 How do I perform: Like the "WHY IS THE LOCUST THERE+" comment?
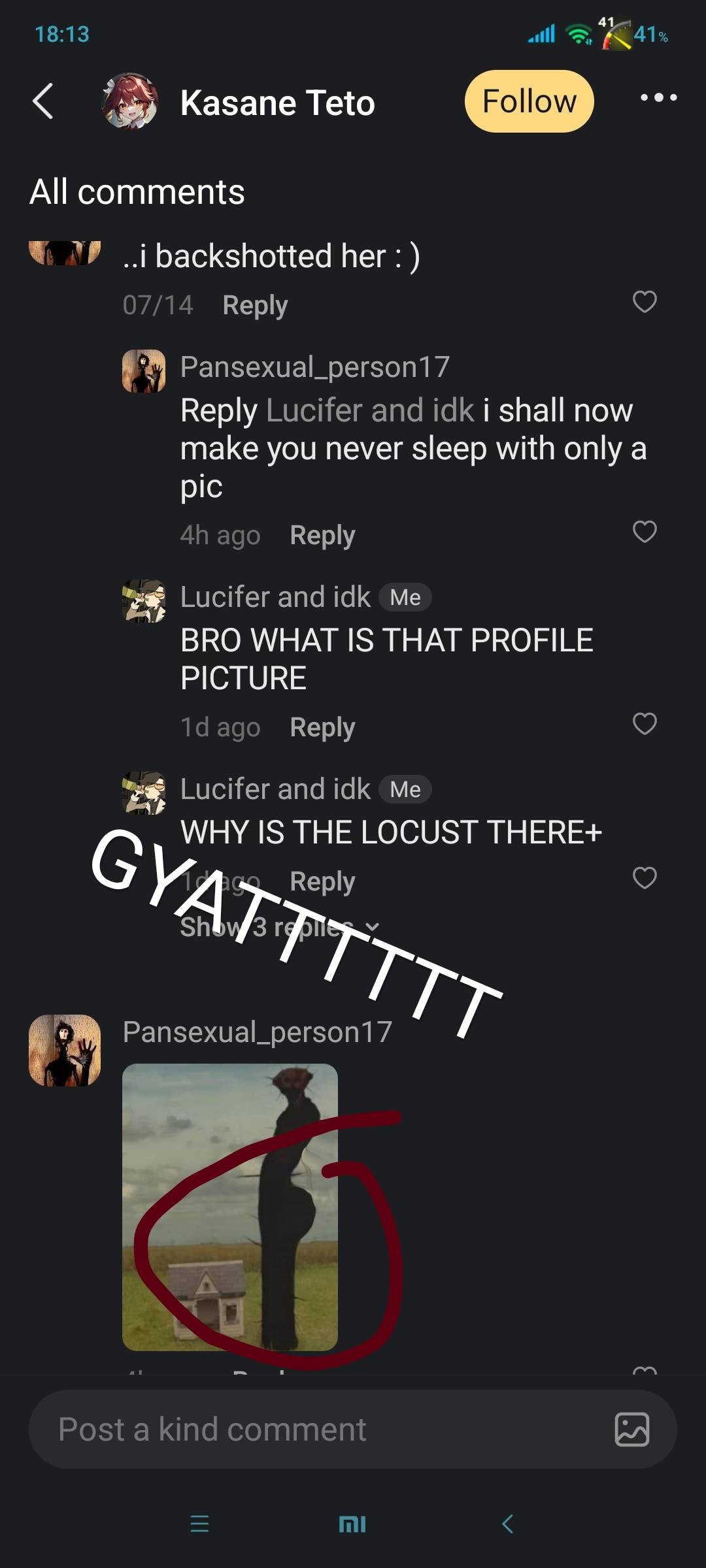tap(645, 878)
